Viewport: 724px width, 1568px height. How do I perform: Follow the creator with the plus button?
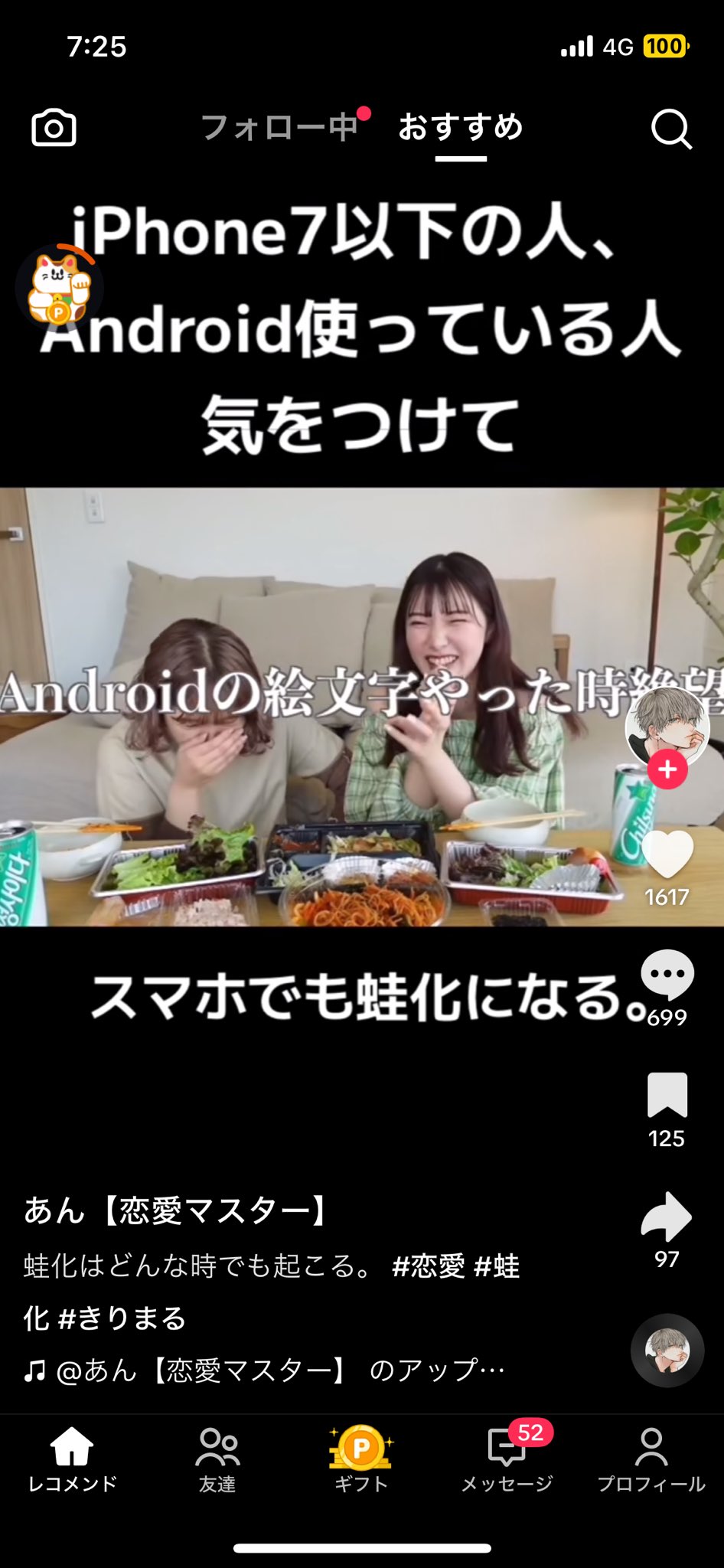click(x=667, y=769)
